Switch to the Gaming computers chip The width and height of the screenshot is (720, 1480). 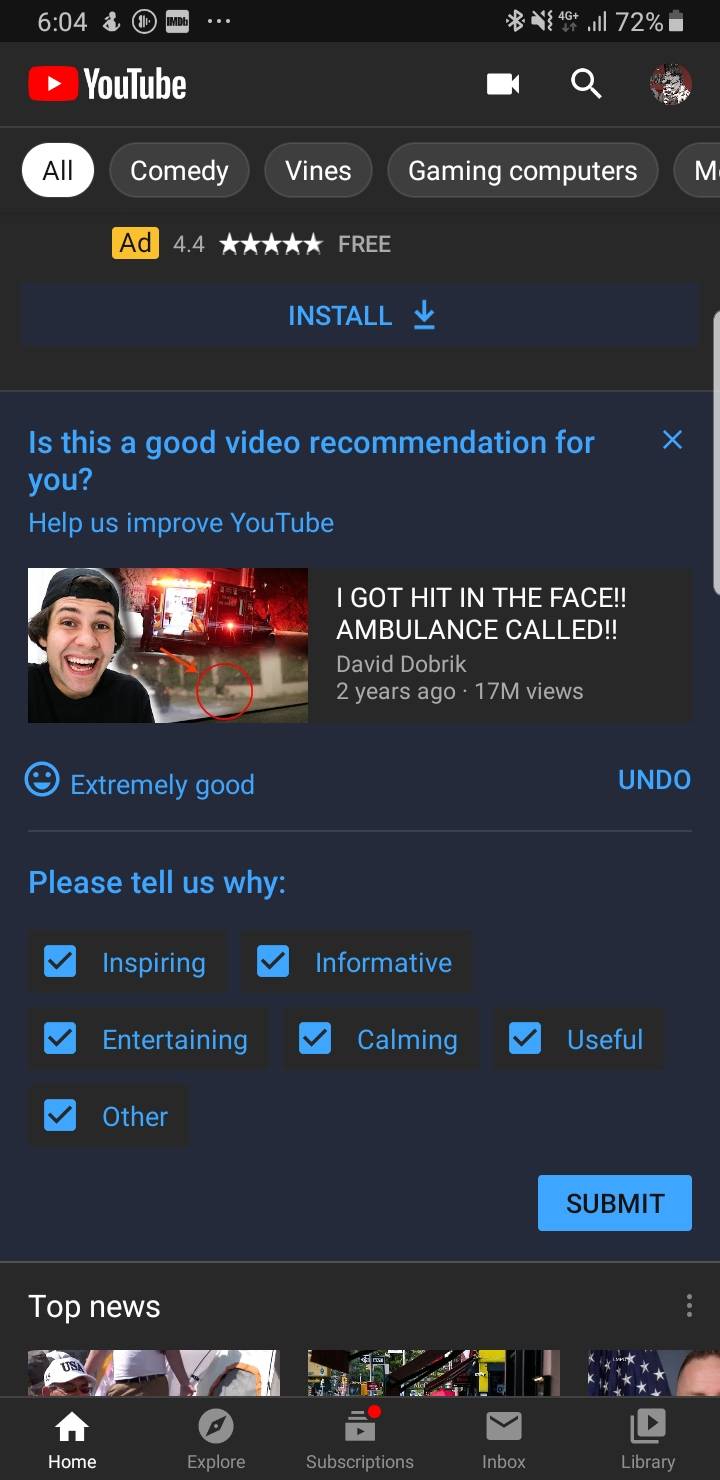(522, 170)
